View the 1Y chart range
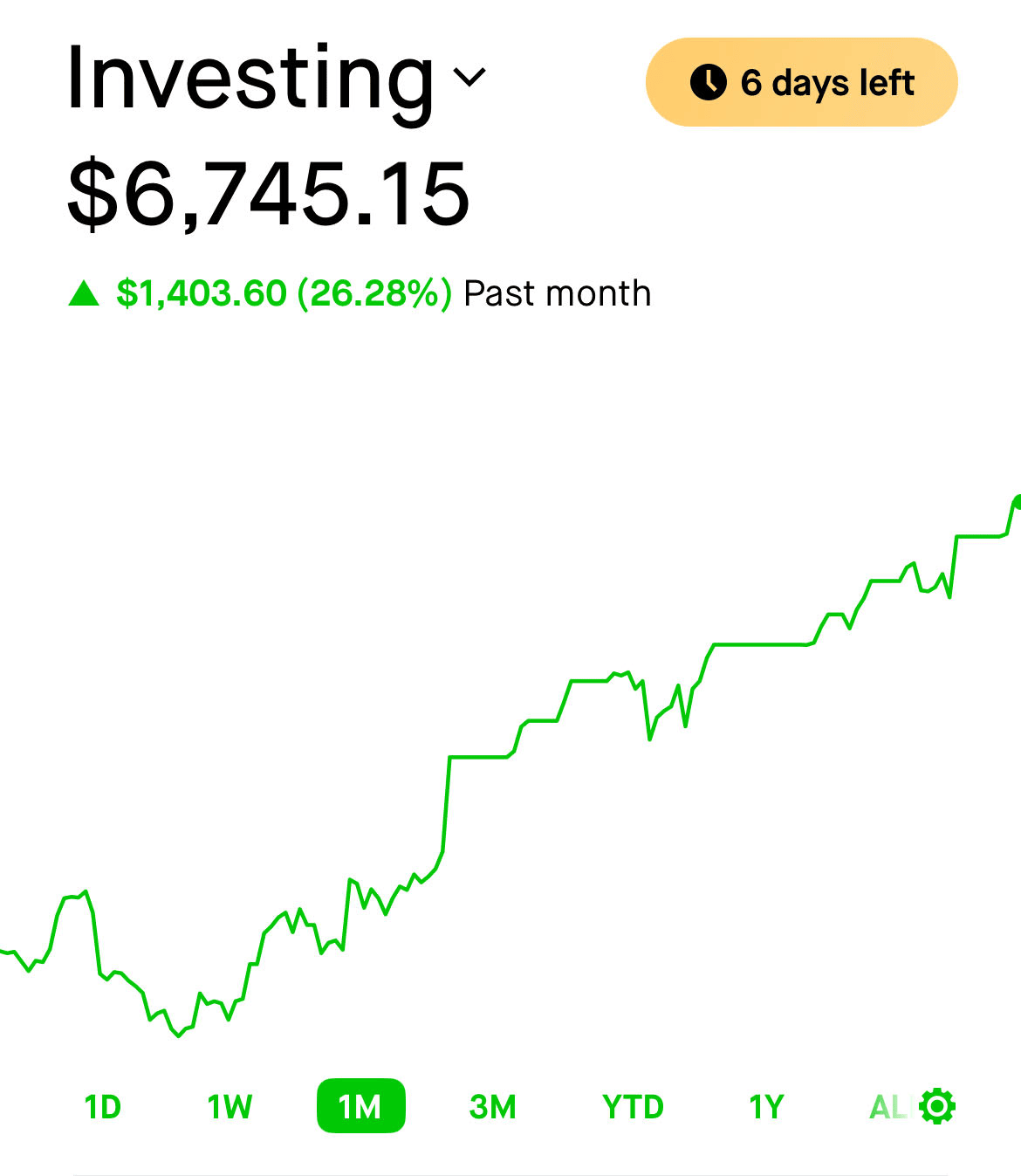The image size is (1021, 1176). point(766,1107)
